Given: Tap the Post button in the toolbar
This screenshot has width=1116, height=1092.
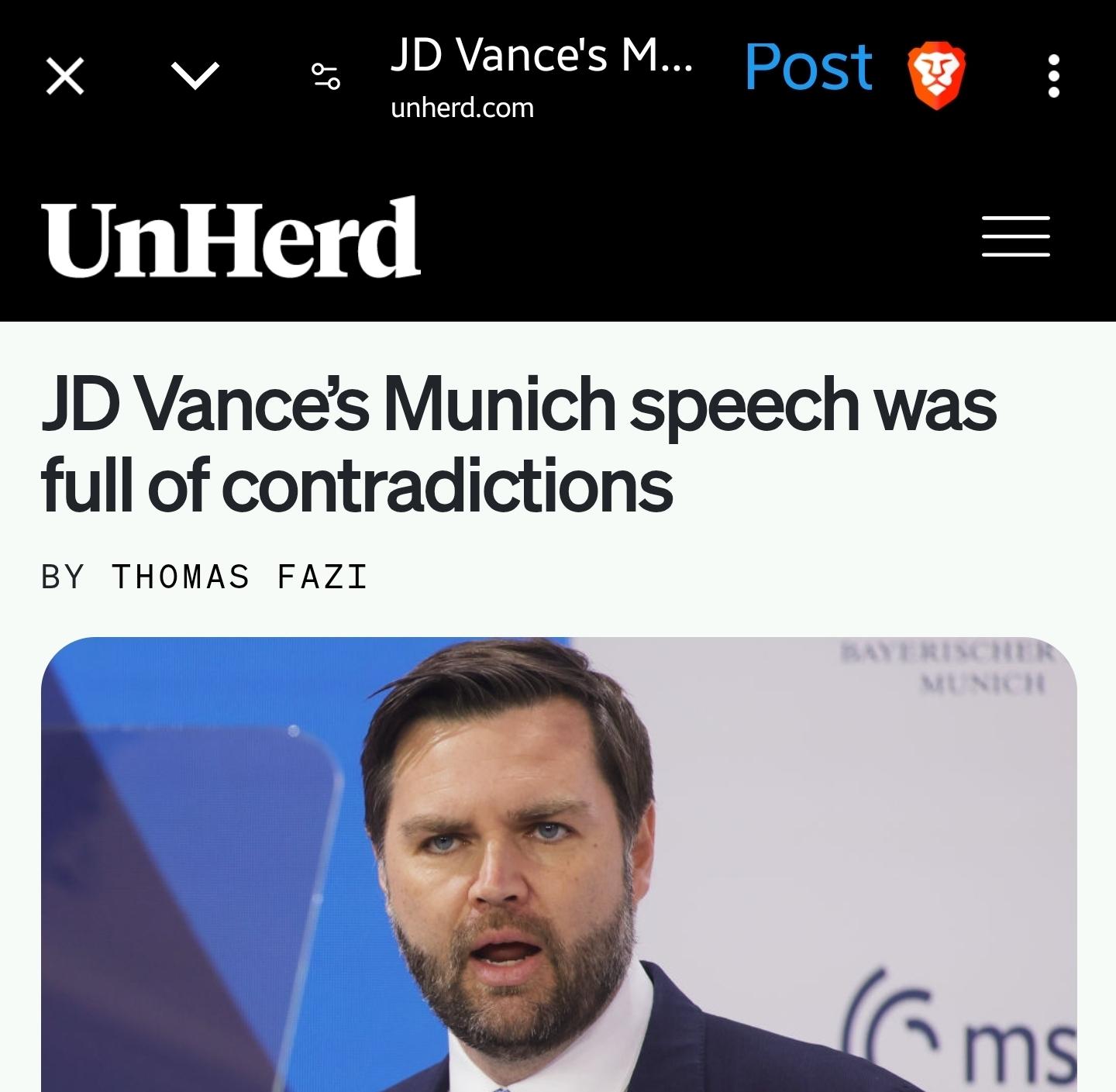Looking at the screenshot, I should tap(808, 68).
